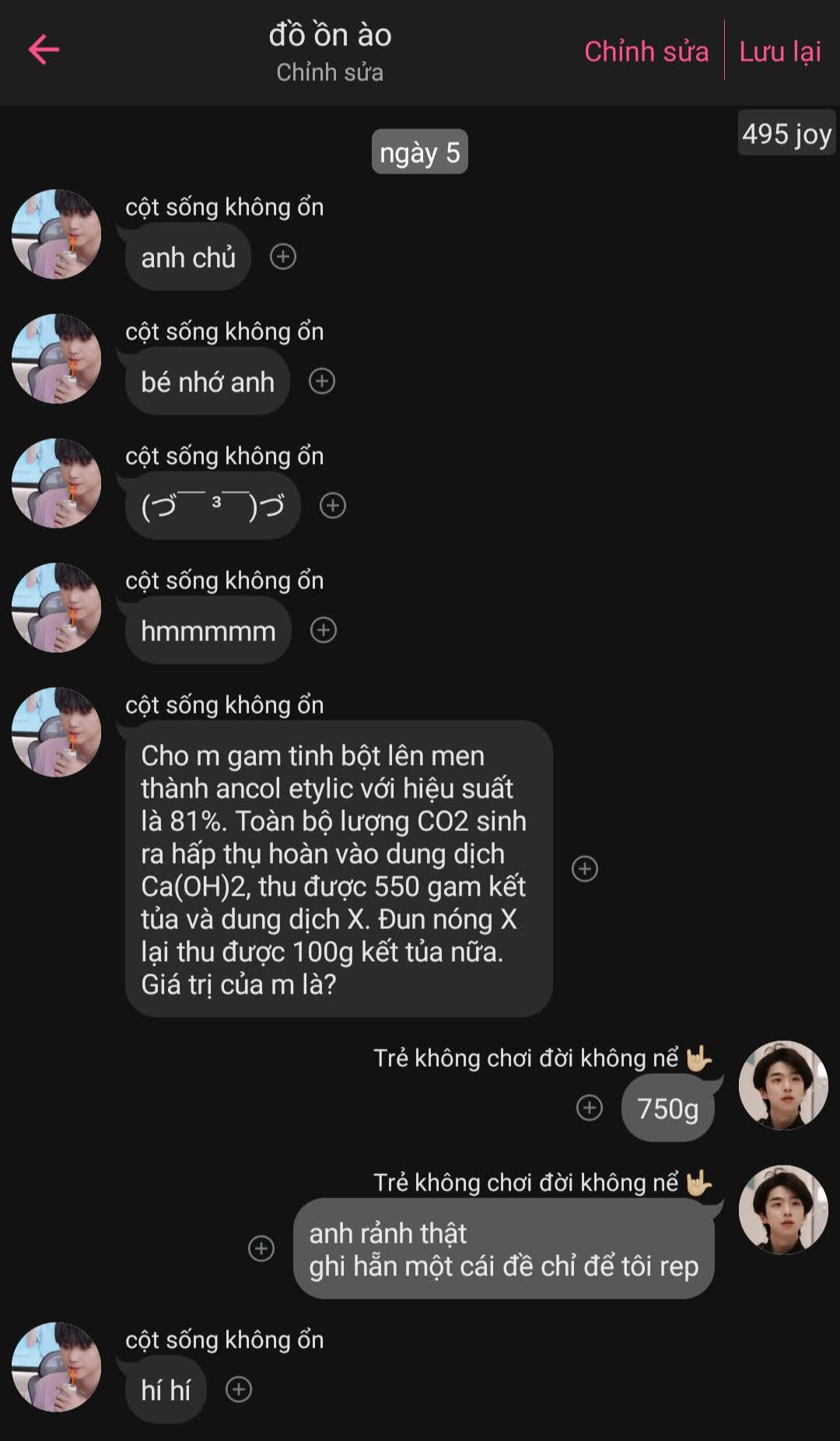840x1441 pixels.
Task: Tap plus icon beside the kiss emoticon message
Action: pyautogui.click(x=333, y=506)
